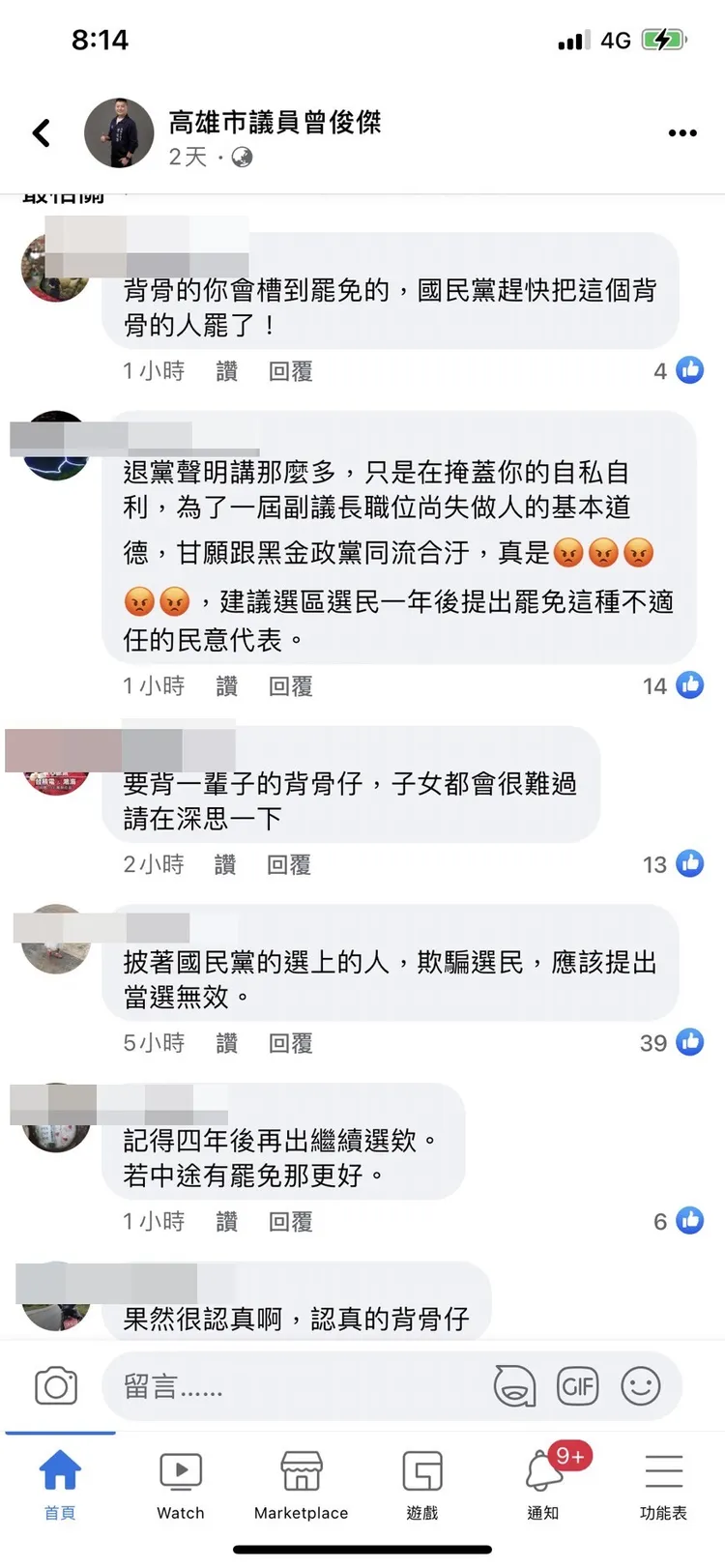Tap the first commenter's profile picture
This screenshot has height=1568, width=725.
pyautogui.click(x=55, y=268)
